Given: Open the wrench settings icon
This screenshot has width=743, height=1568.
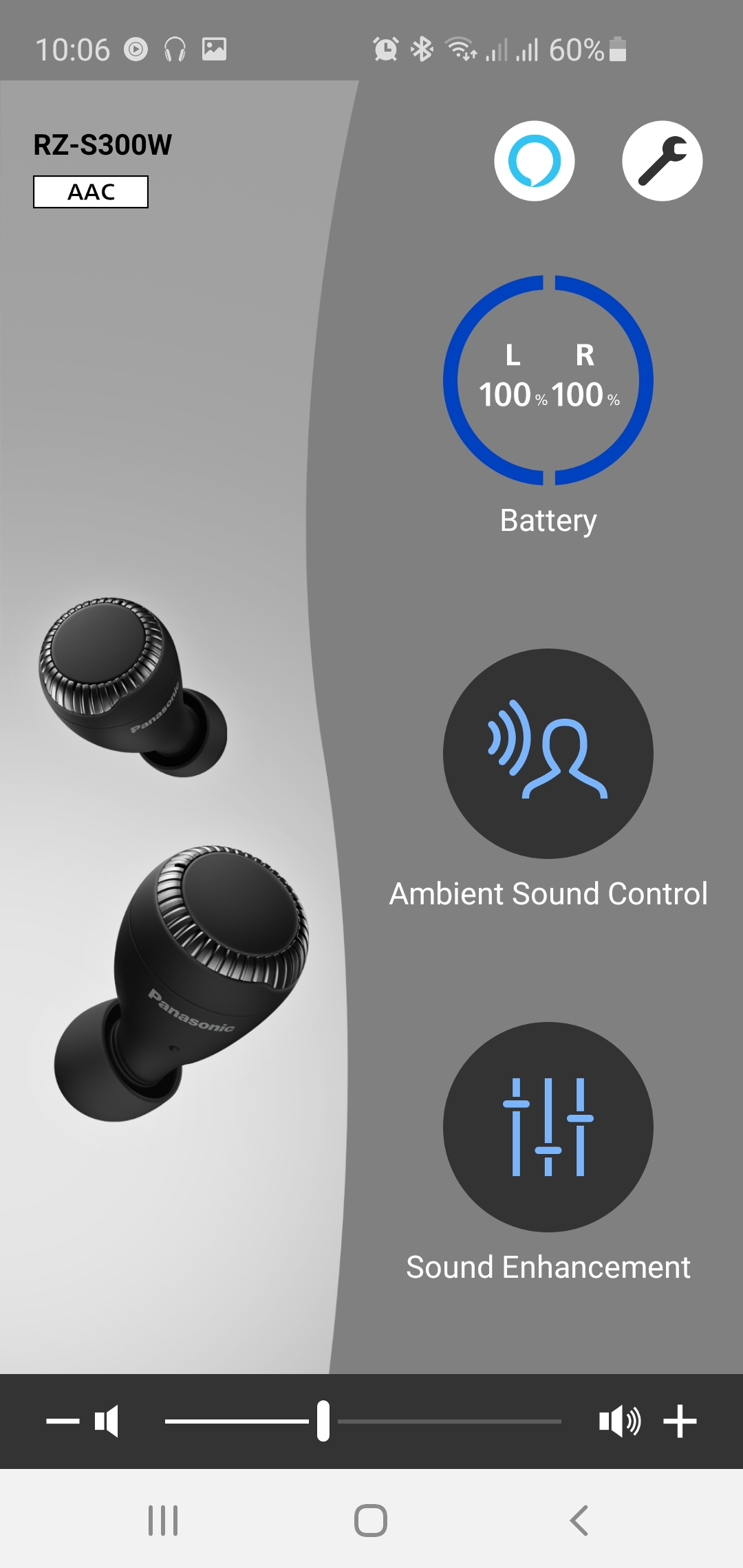Looking at the screenshot, I should point(662,161).
